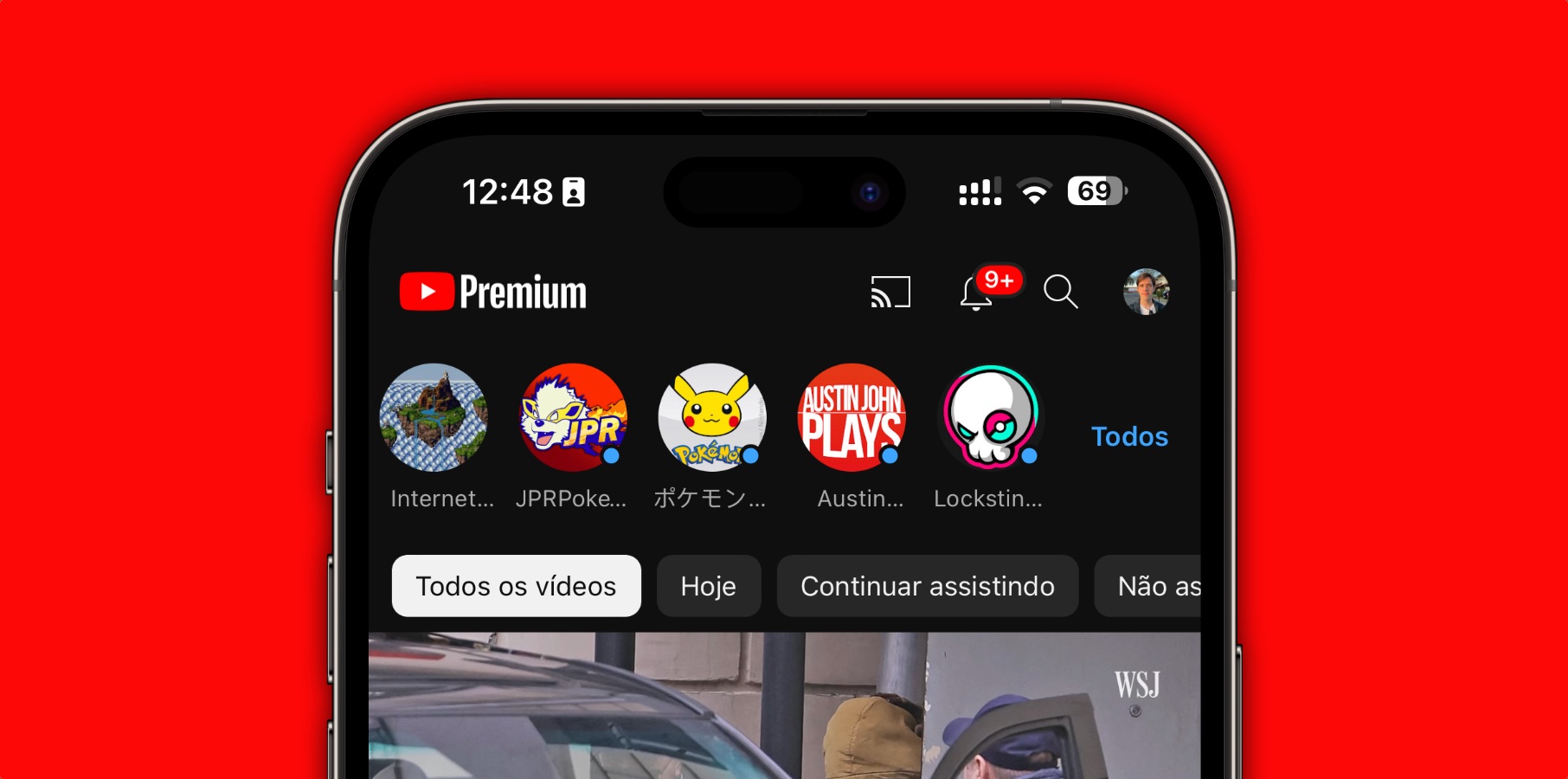
Task: Open the notifications bell
Action: point(977,293)
